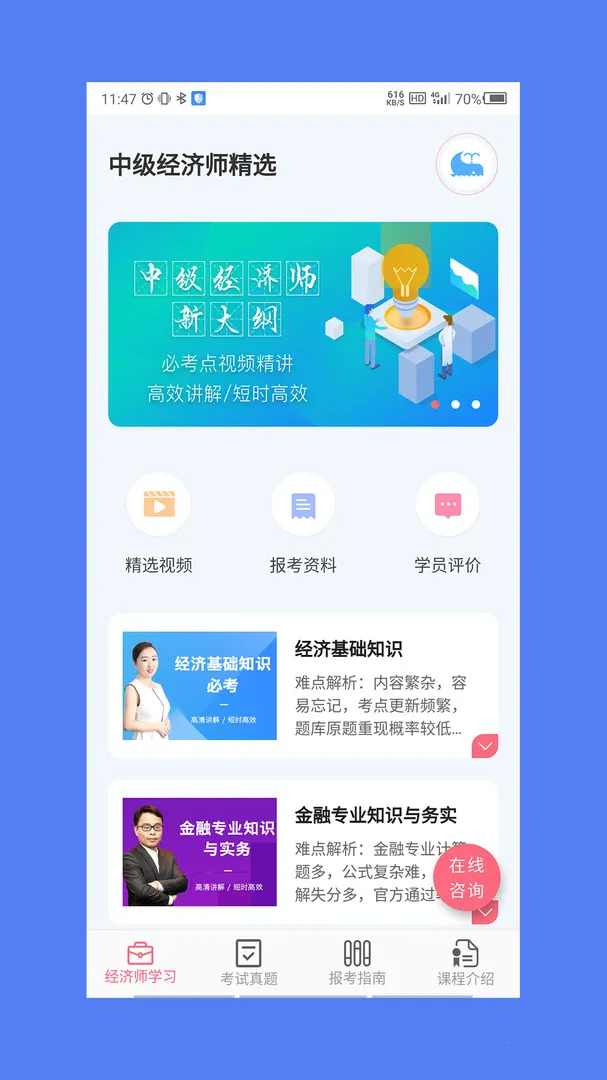Switch to the 经济师学习 tab
Screen dimensions: 607x1080
point(140,963)
